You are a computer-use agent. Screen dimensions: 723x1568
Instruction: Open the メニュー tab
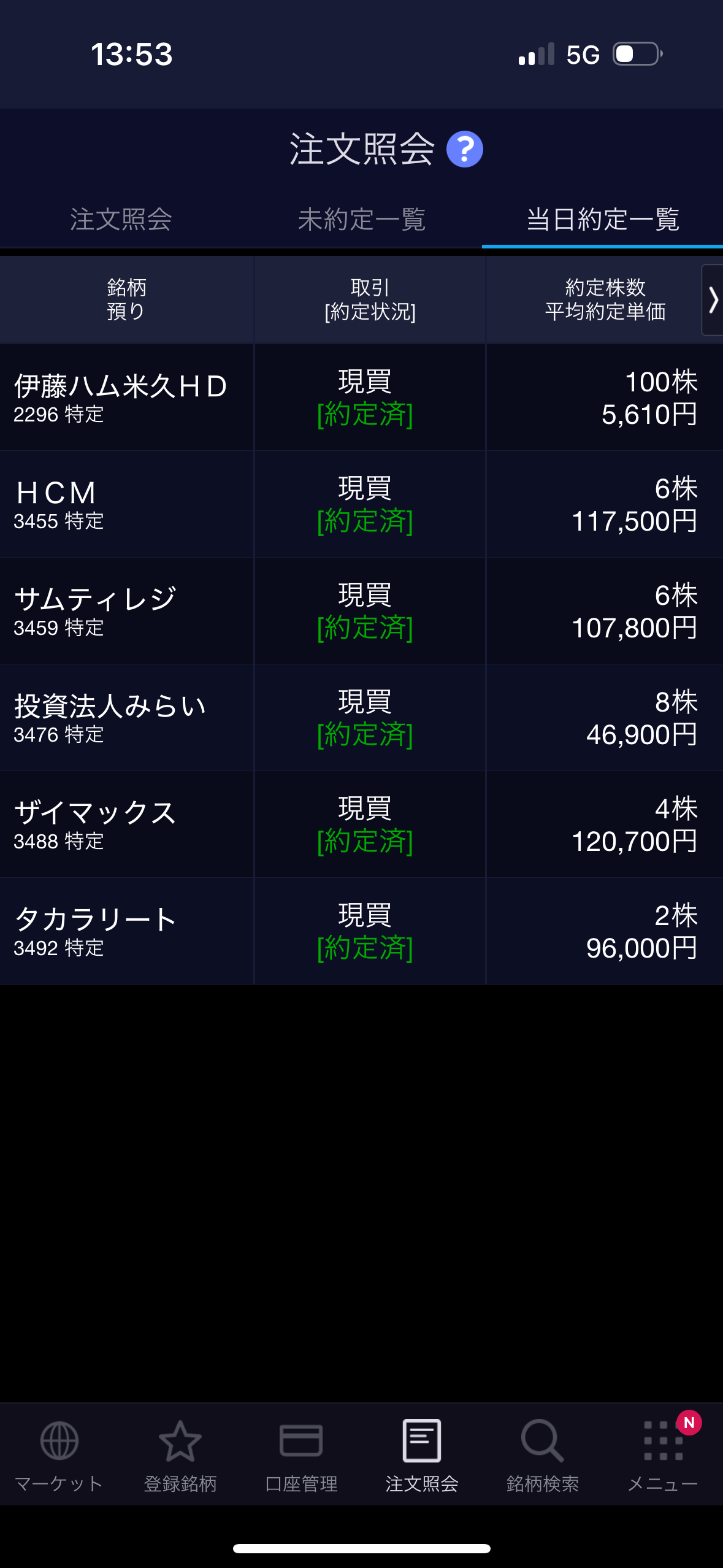pyautogui.click(x=663, y=1455)
